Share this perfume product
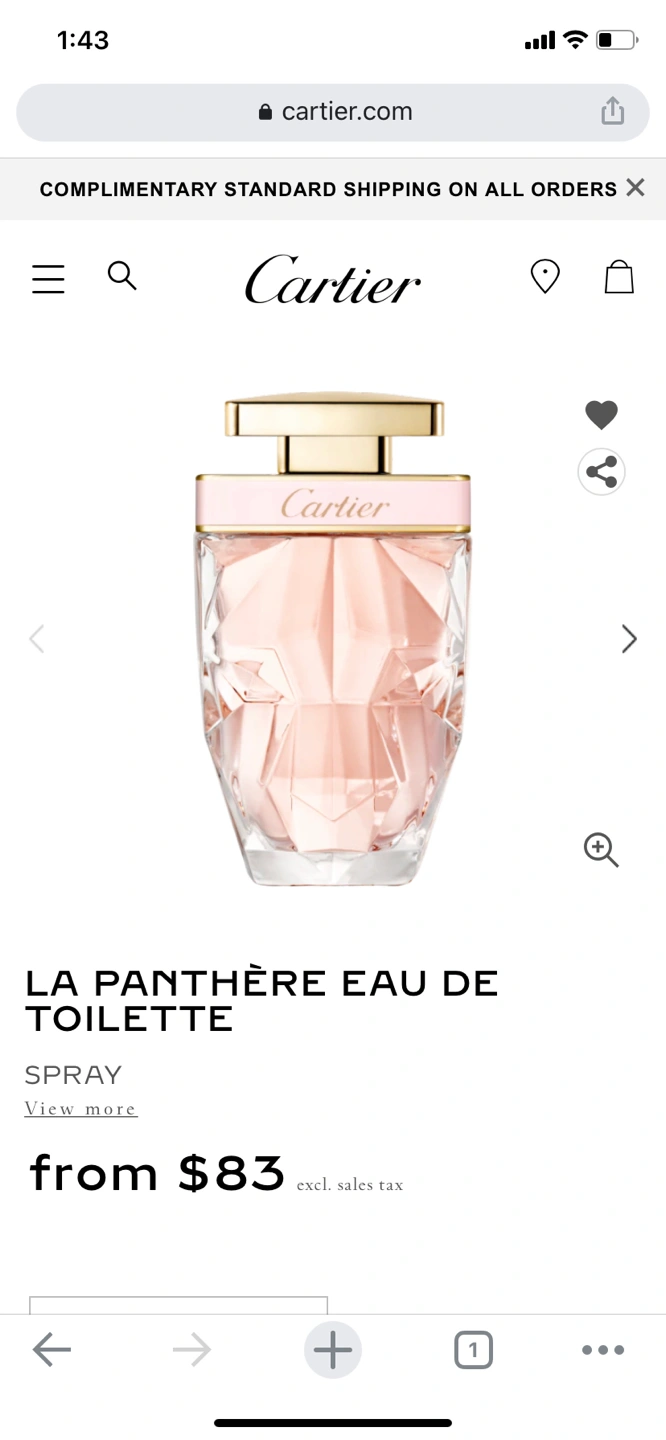 point(601,472)
